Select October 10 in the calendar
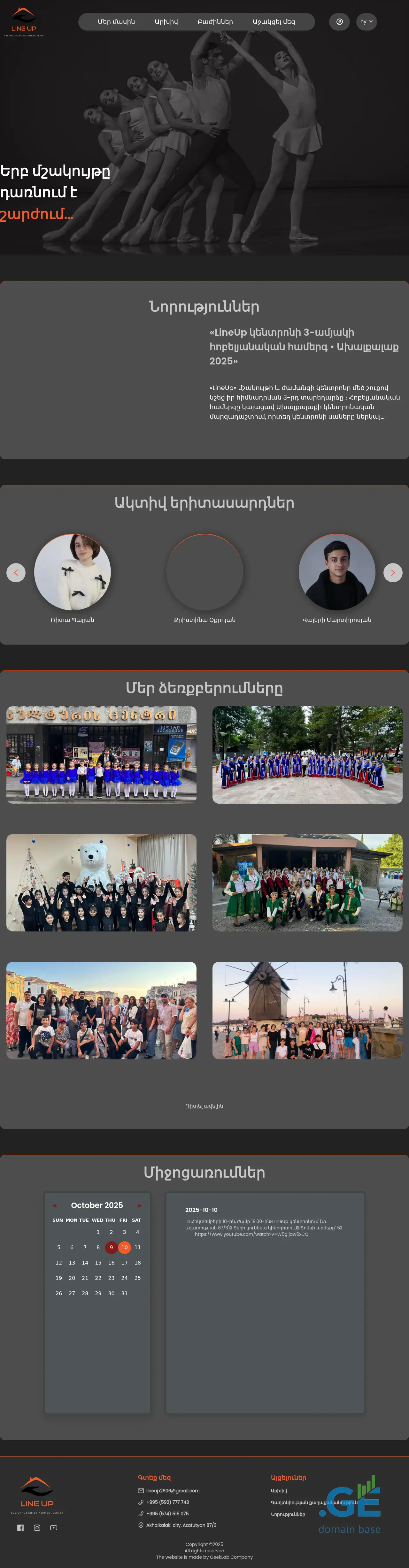 point(124,1247)
